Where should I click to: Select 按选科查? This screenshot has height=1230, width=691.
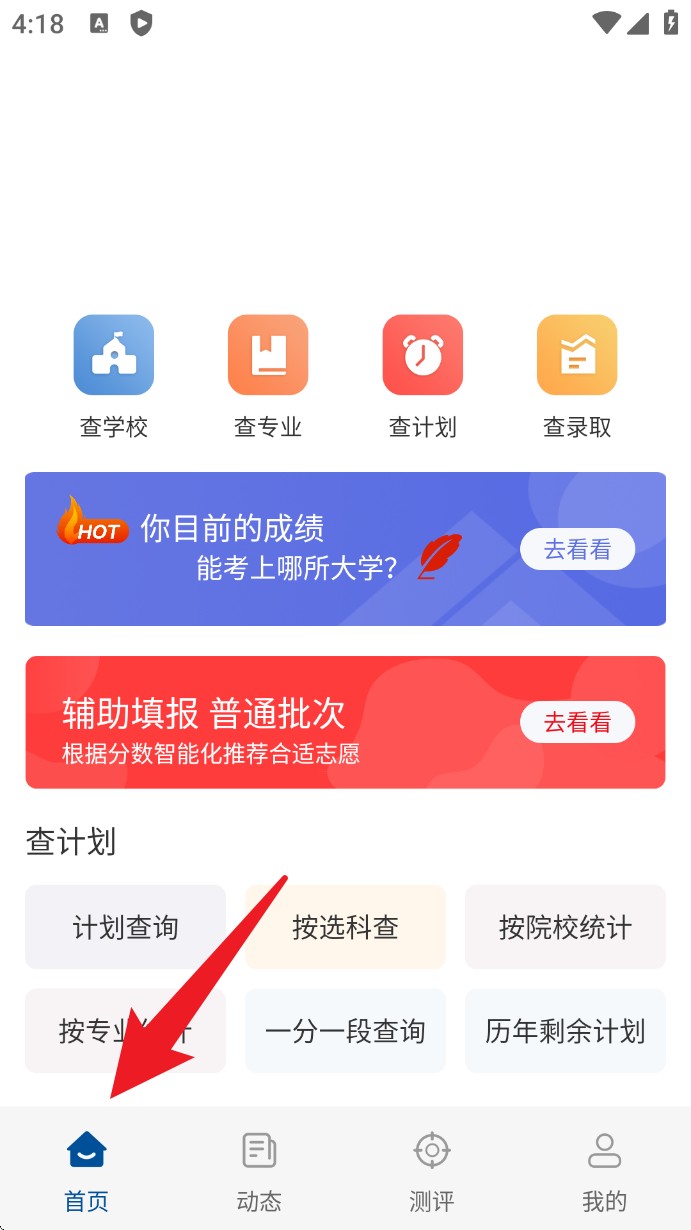345,927
